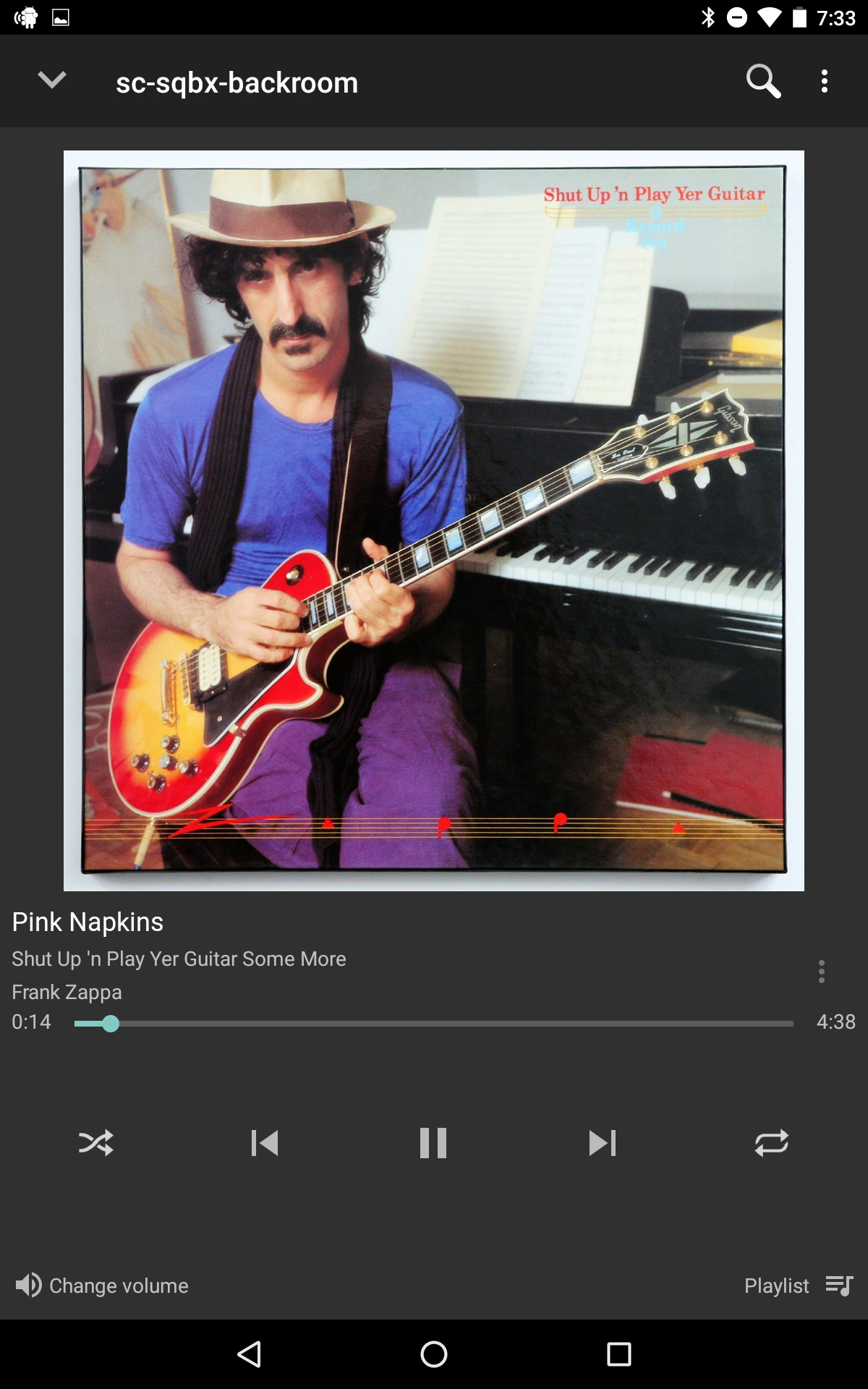Tap the album cover artwork
This screenshot has height=1389, width=868.
point(434,521)
